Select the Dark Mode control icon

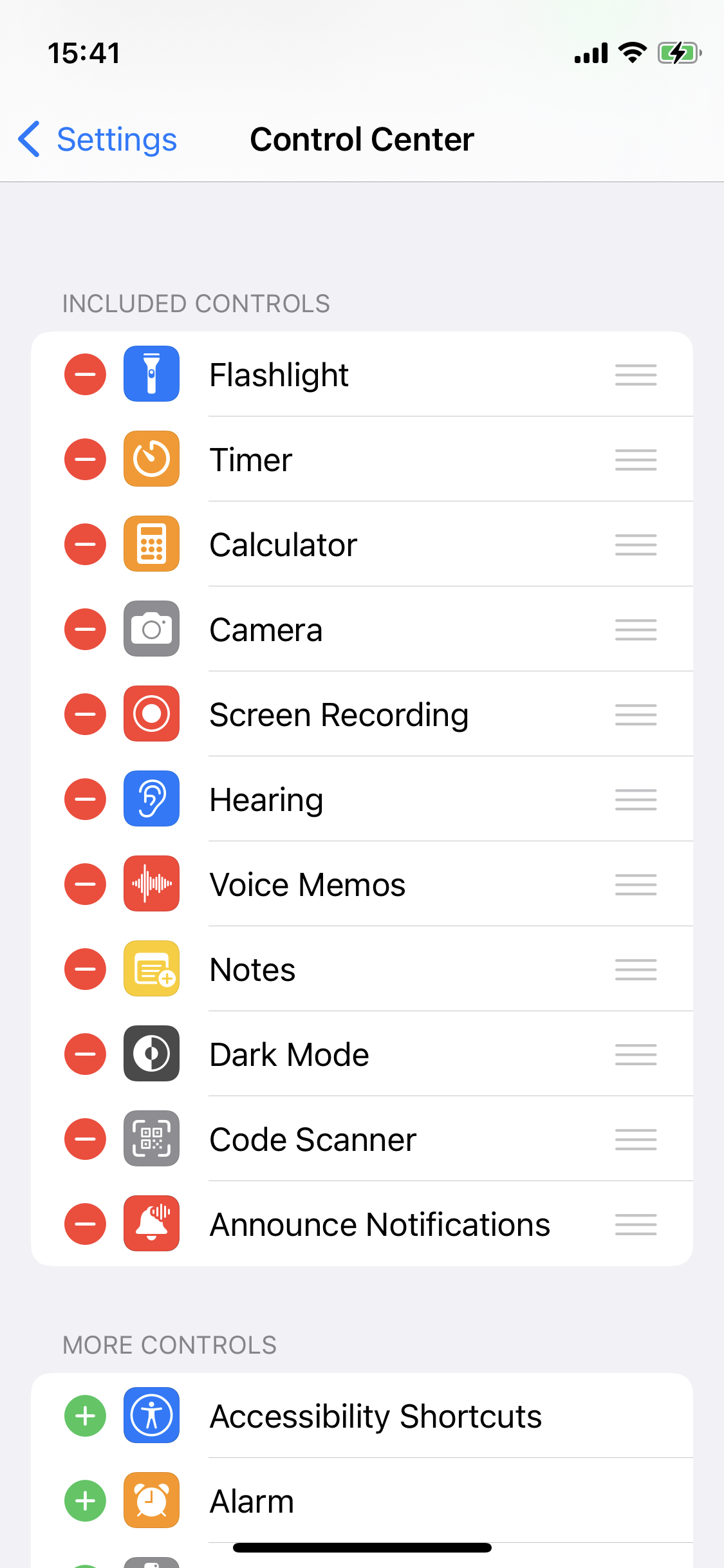click(x=151, y=1054)
